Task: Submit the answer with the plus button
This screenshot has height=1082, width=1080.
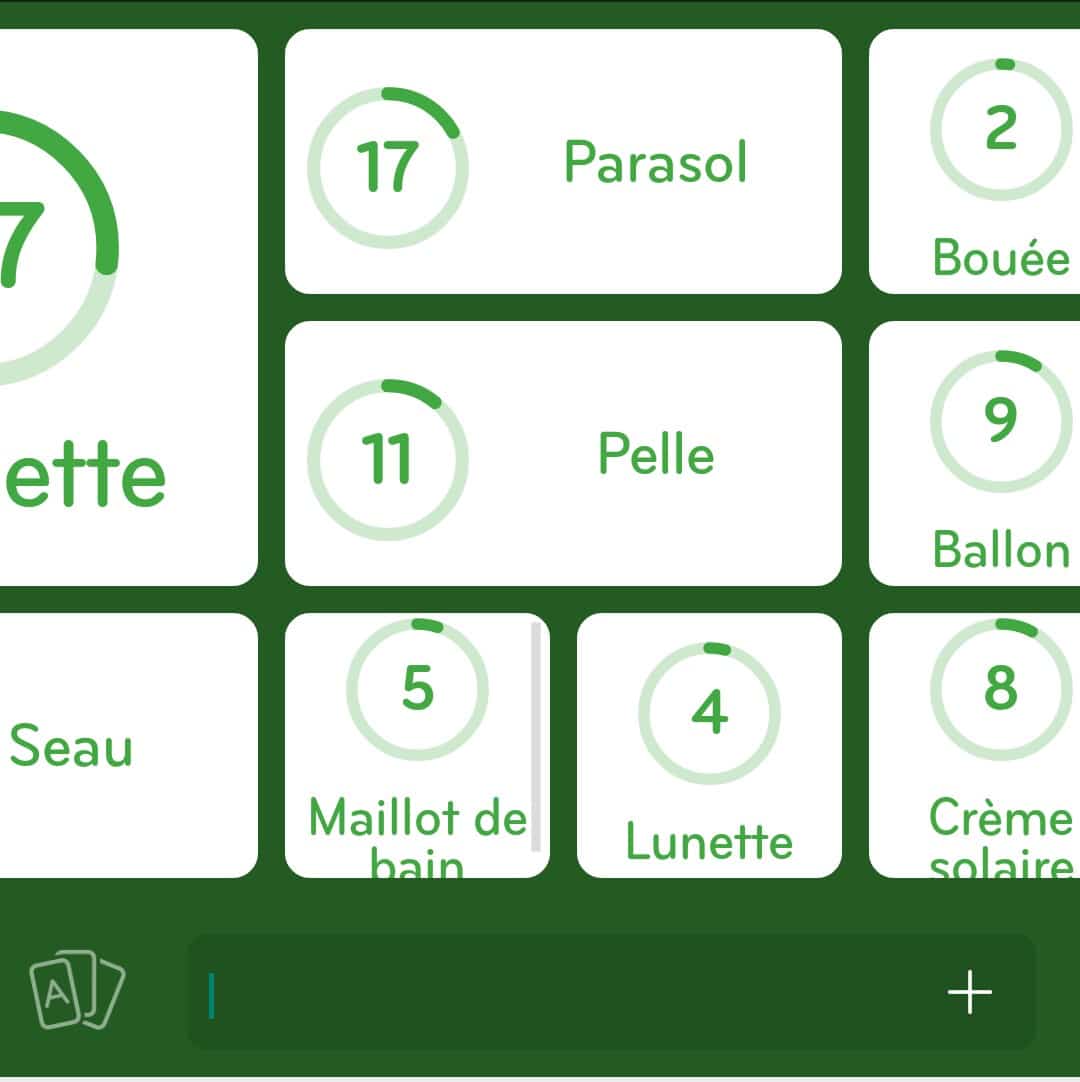Action: coord(969,992)
